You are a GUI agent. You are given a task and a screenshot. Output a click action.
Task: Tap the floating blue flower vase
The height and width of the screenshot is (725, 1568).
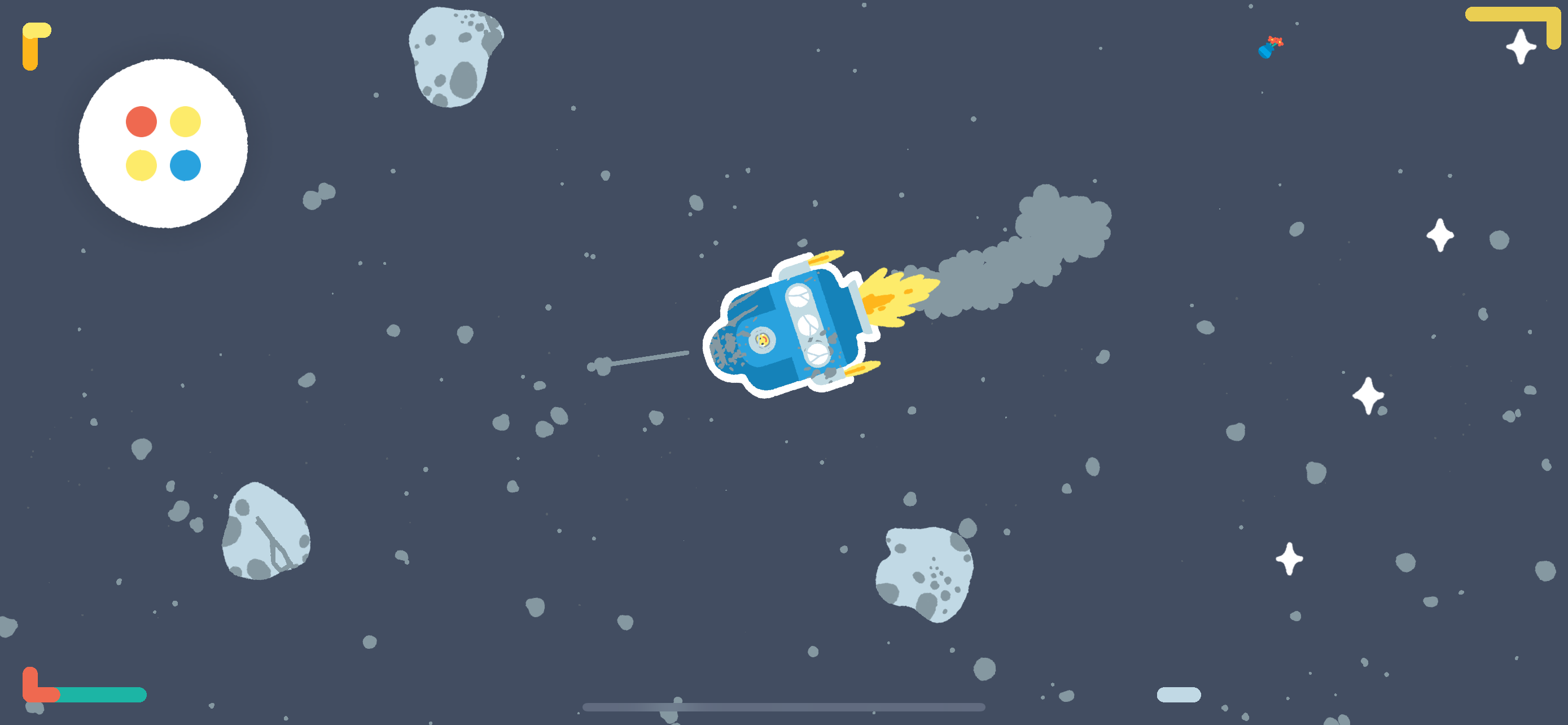tap(1269, 47)
